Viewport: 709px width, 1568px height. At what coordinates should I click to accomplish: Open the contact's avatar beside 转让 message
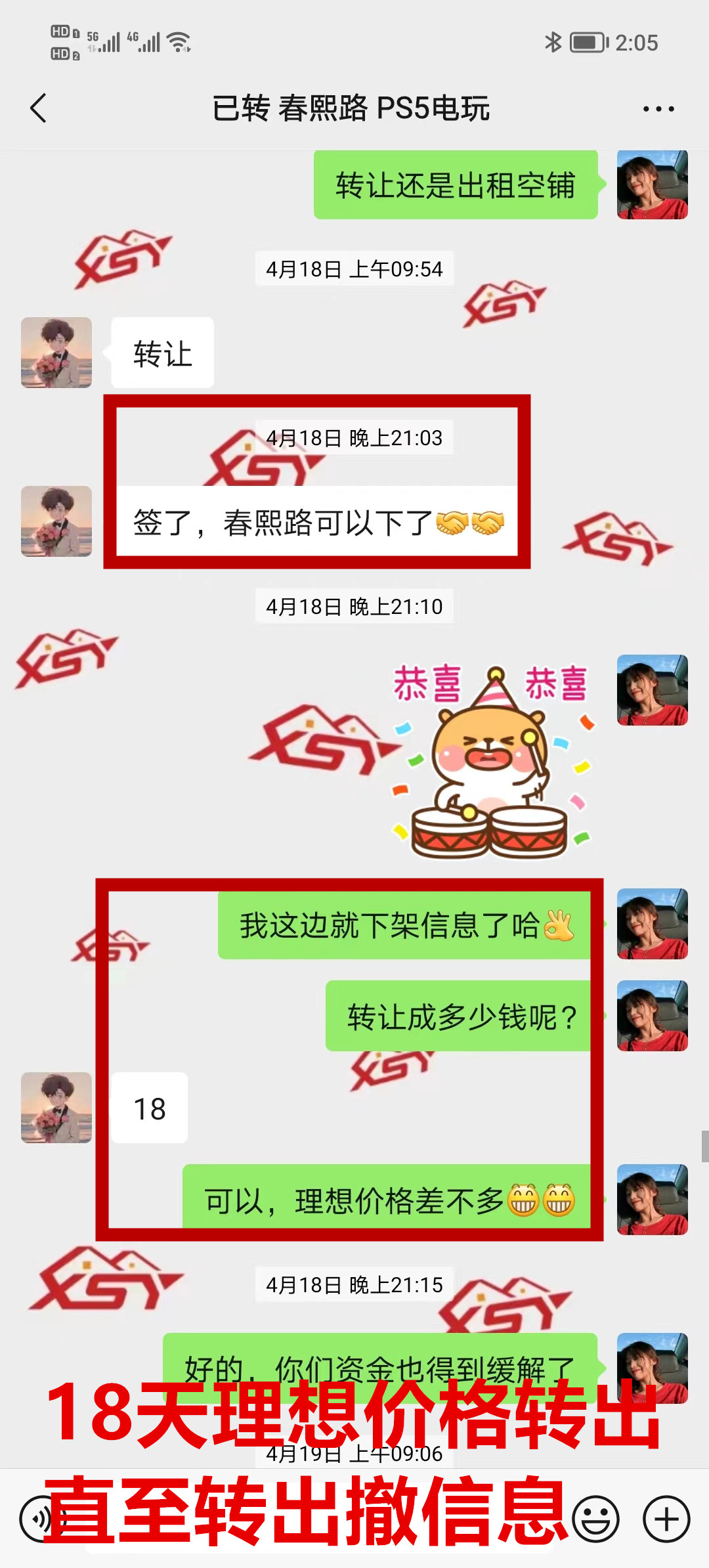click(56, 353)
